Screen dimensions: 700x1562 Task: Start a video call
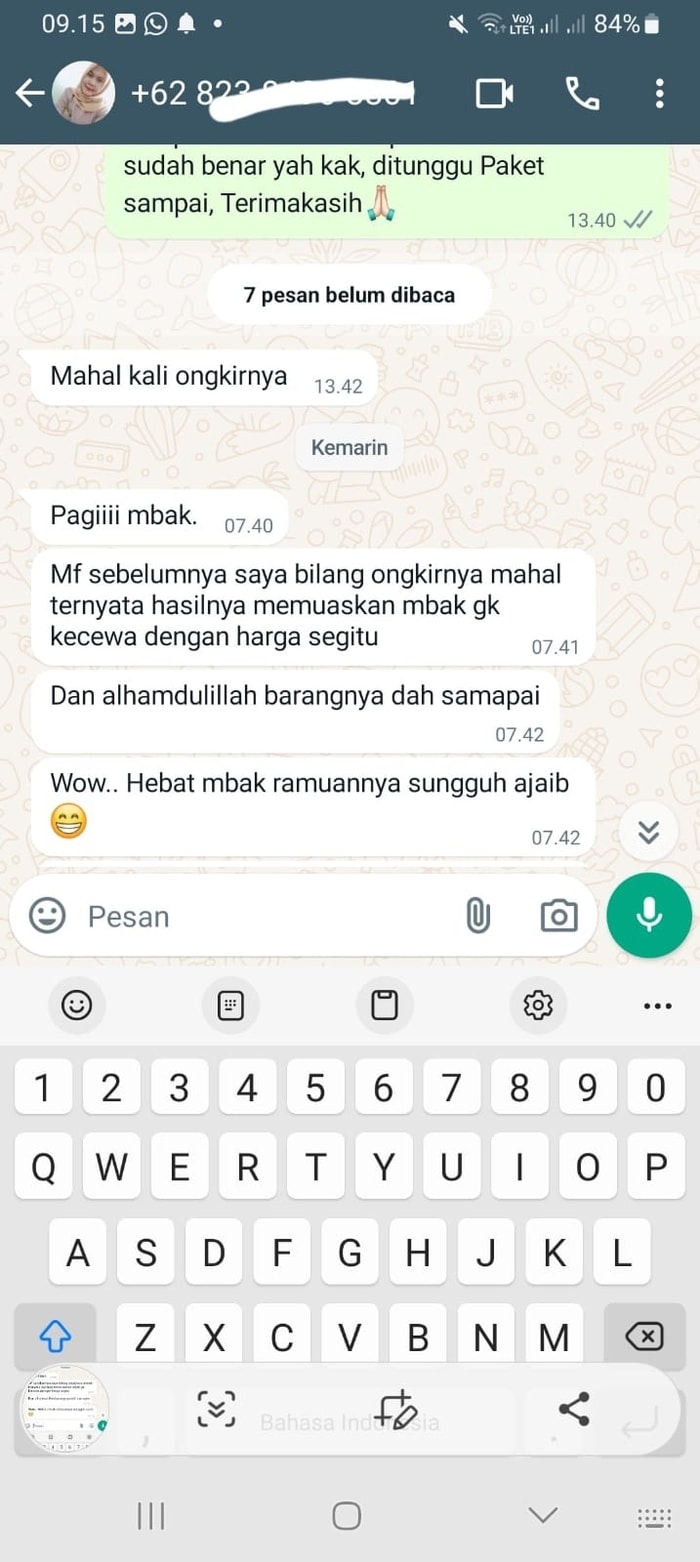494,94
